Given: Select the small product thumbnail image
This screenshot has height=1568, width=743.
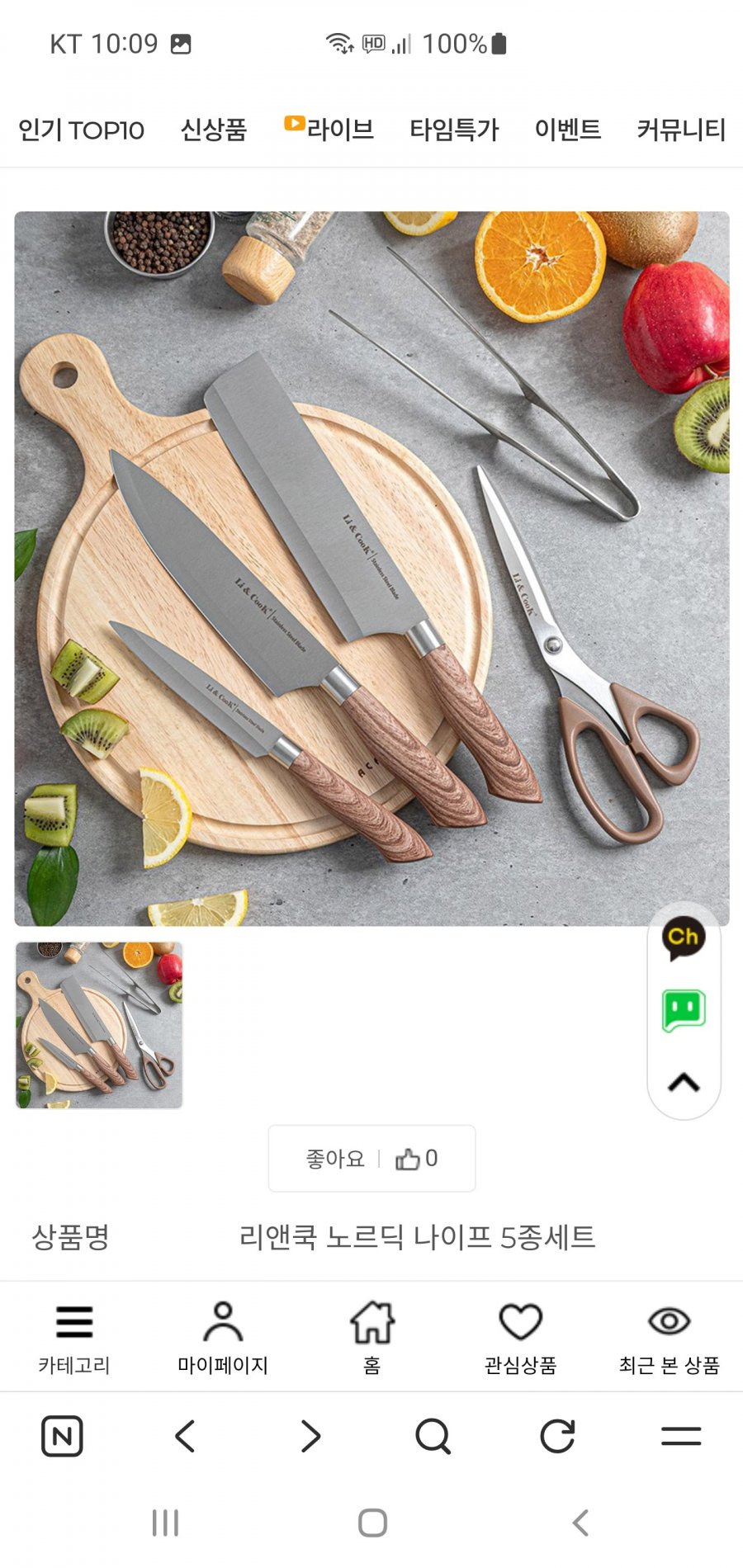Looking at the screenshot, I should click(99, 1025).
